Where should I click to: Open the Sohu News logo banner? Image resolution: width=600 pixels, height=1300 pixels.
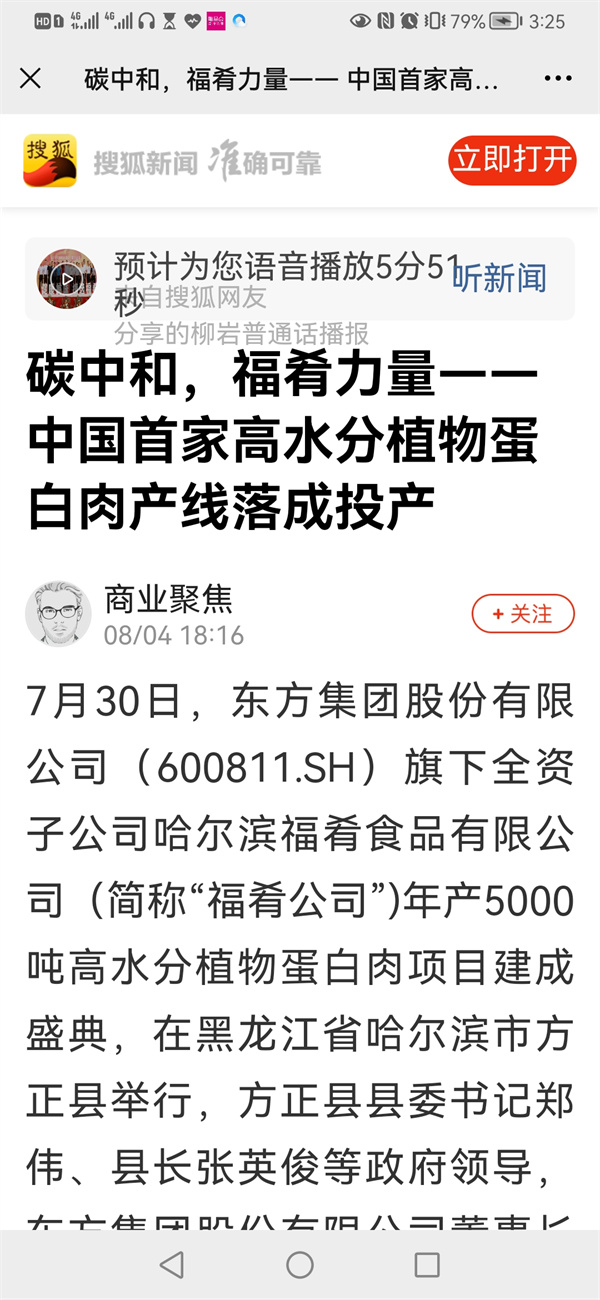(172, 161)
